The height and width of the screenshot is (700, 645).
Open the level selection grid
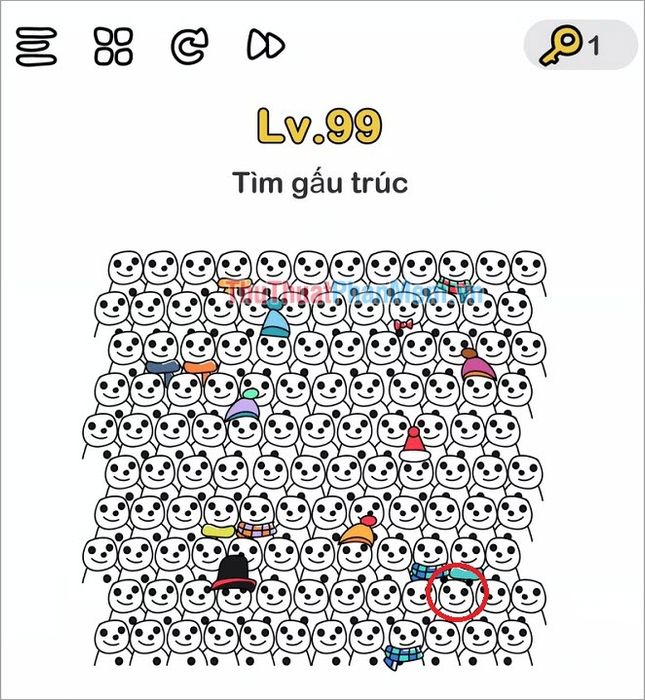pos(113,45)
